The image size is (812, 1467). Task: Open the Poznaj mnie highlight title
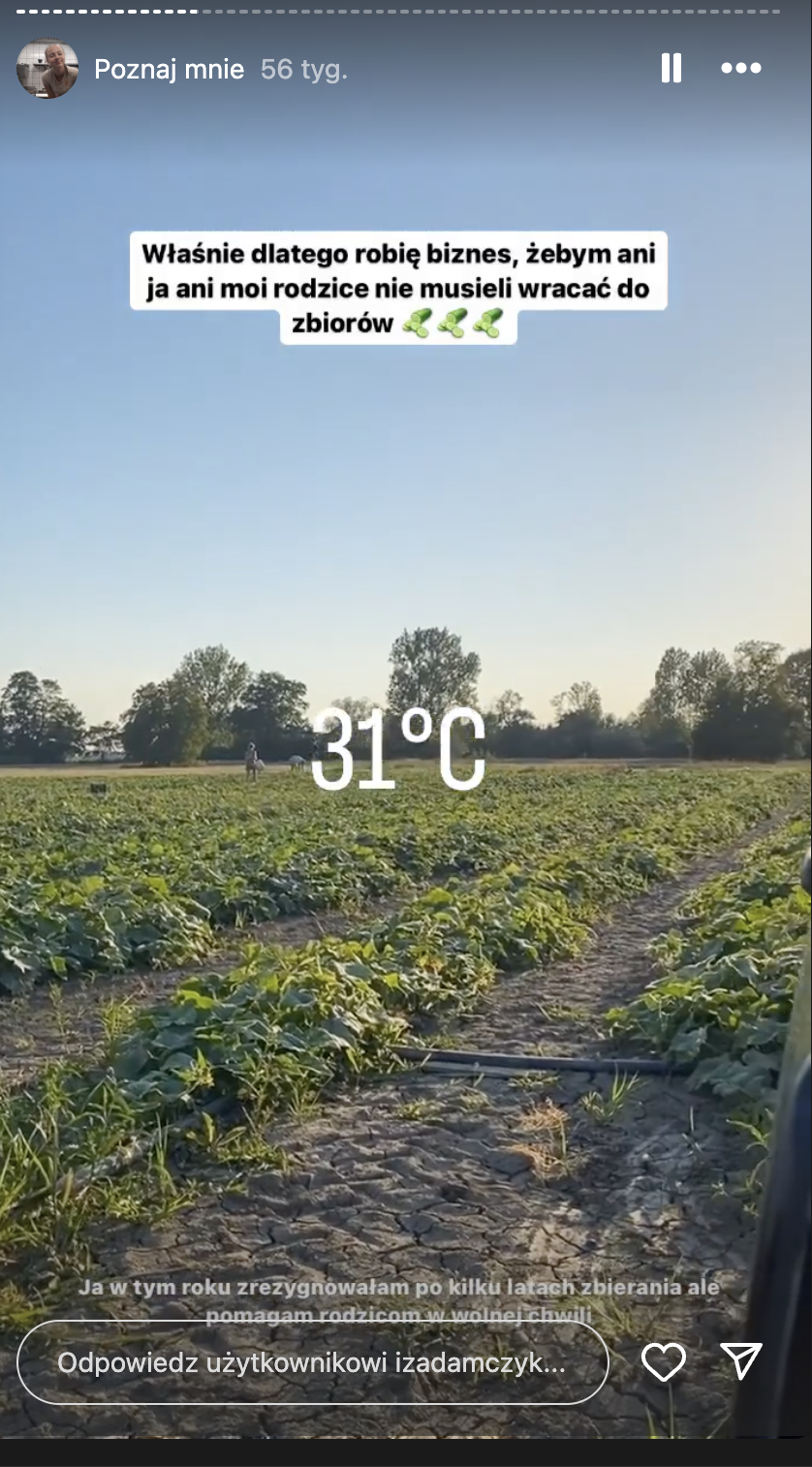point(169,70)
